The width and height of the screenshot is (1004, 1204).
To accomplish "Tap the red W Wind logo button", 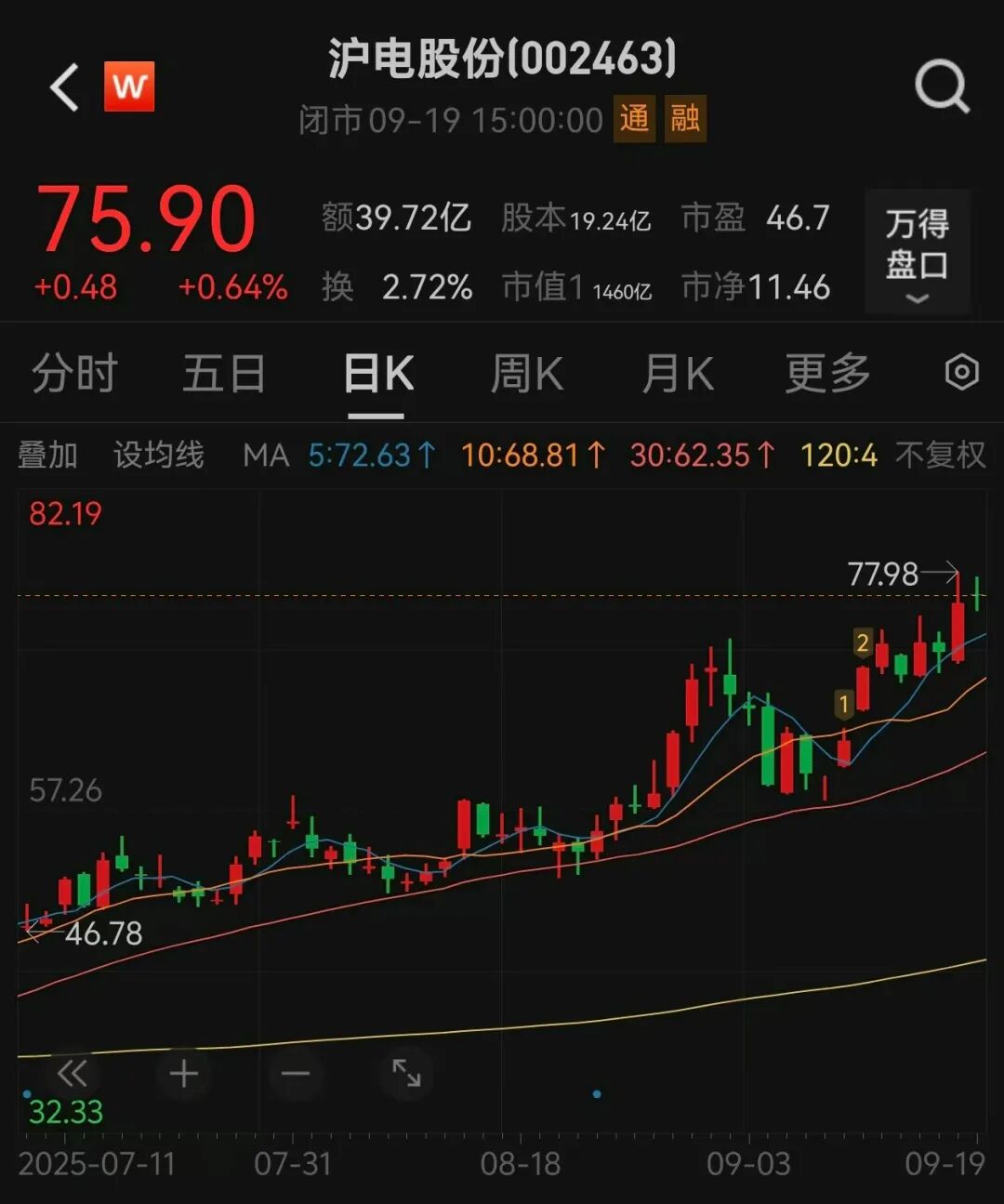I will pyautogui.click(x=129, y=86).
